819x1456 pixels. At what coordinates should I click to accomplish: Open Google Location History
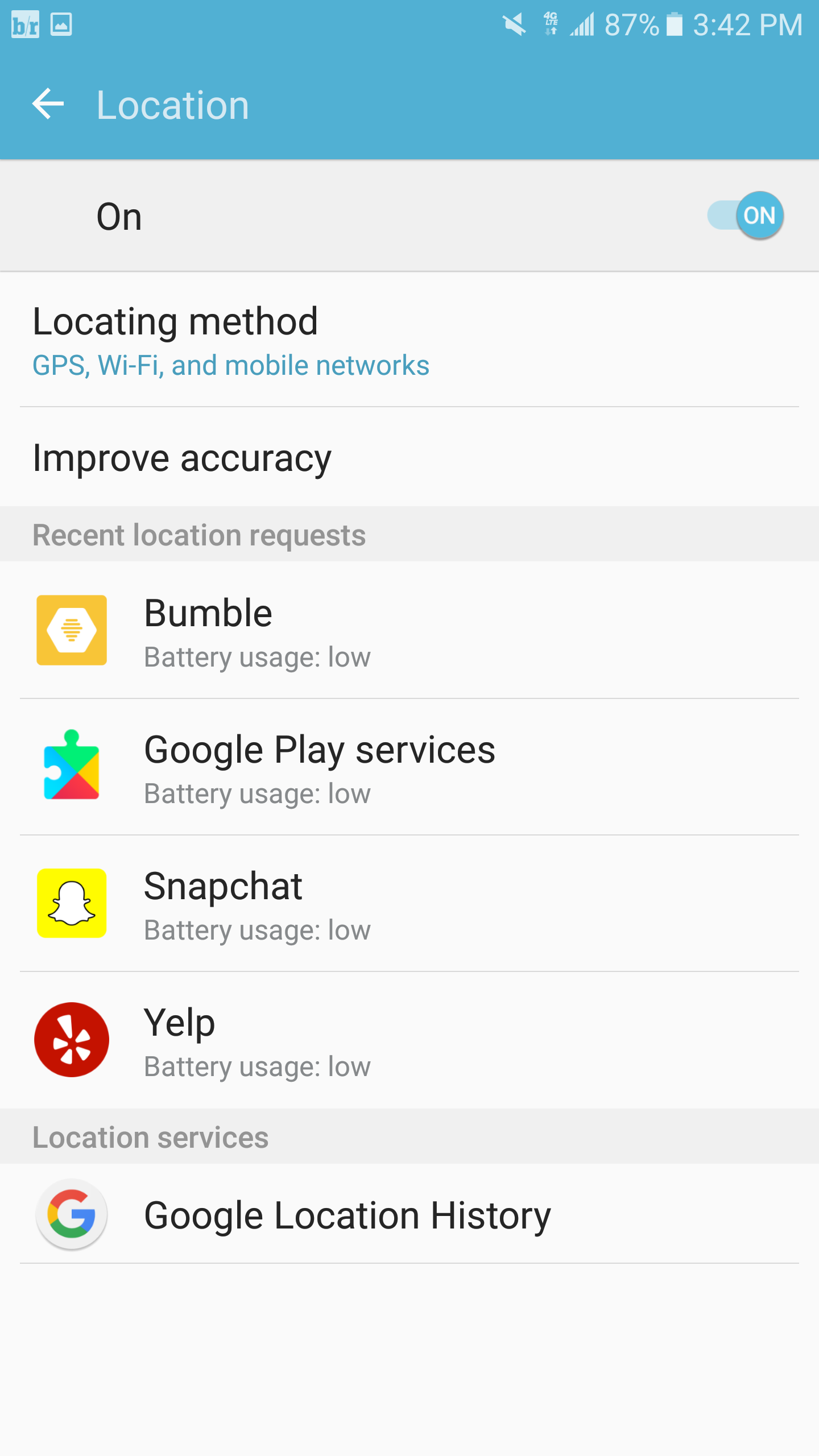pos(409,1214)
